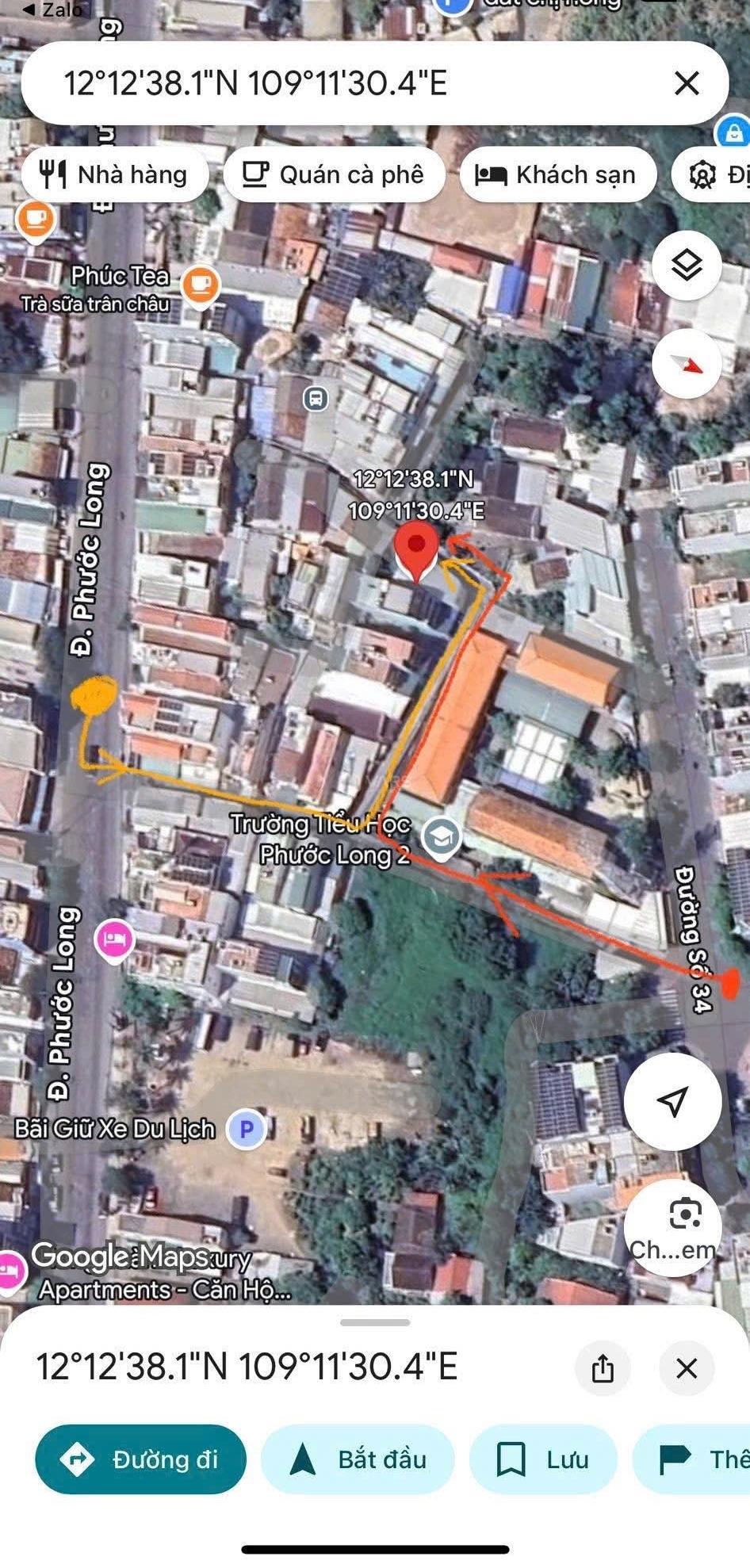Return to Zalo via the back link
Viewport: 750px width, 1568px height.
click(52, 10)
